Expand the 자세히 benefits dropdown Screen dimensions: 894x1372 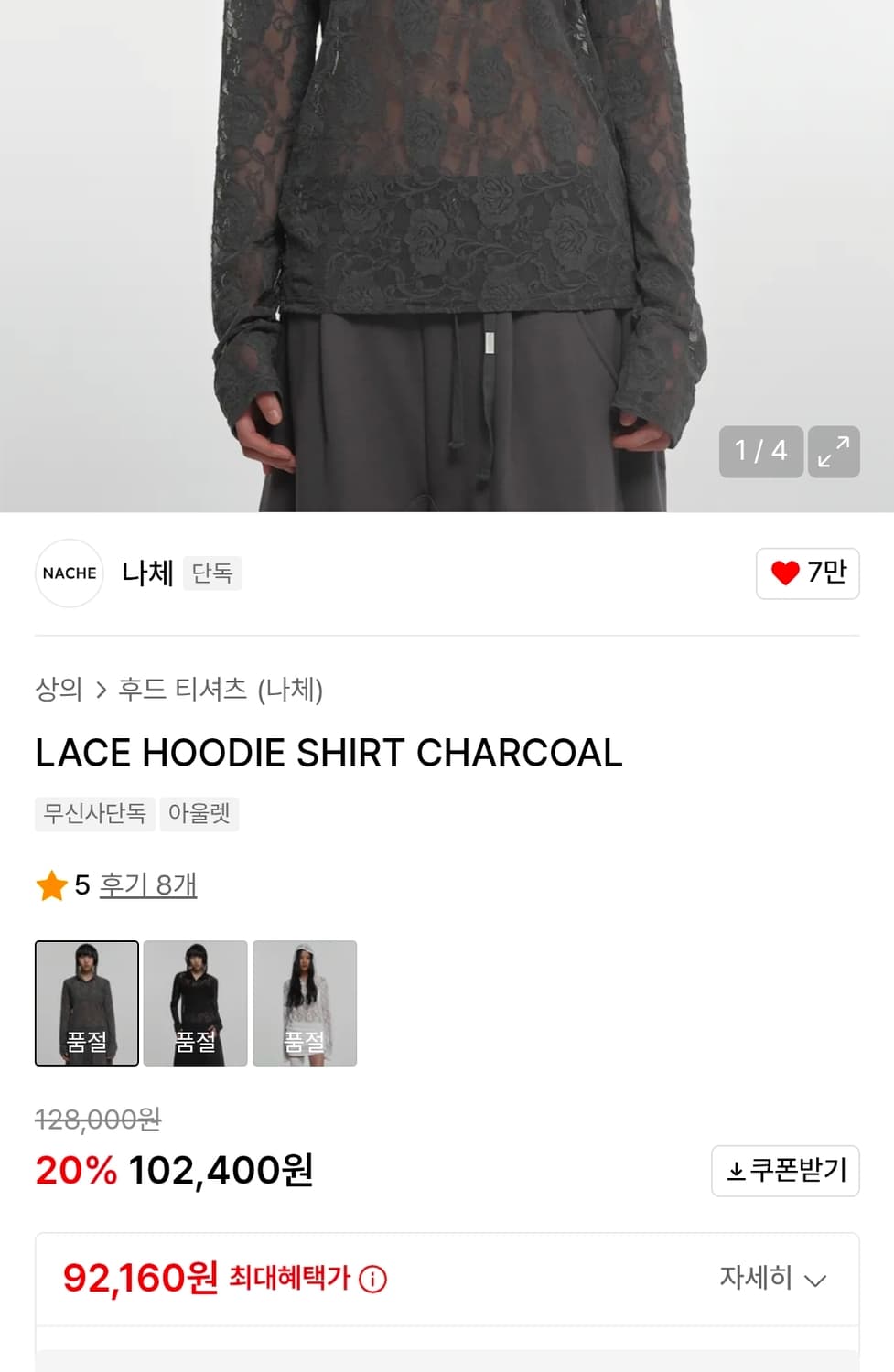click(x=773, y=1278)
